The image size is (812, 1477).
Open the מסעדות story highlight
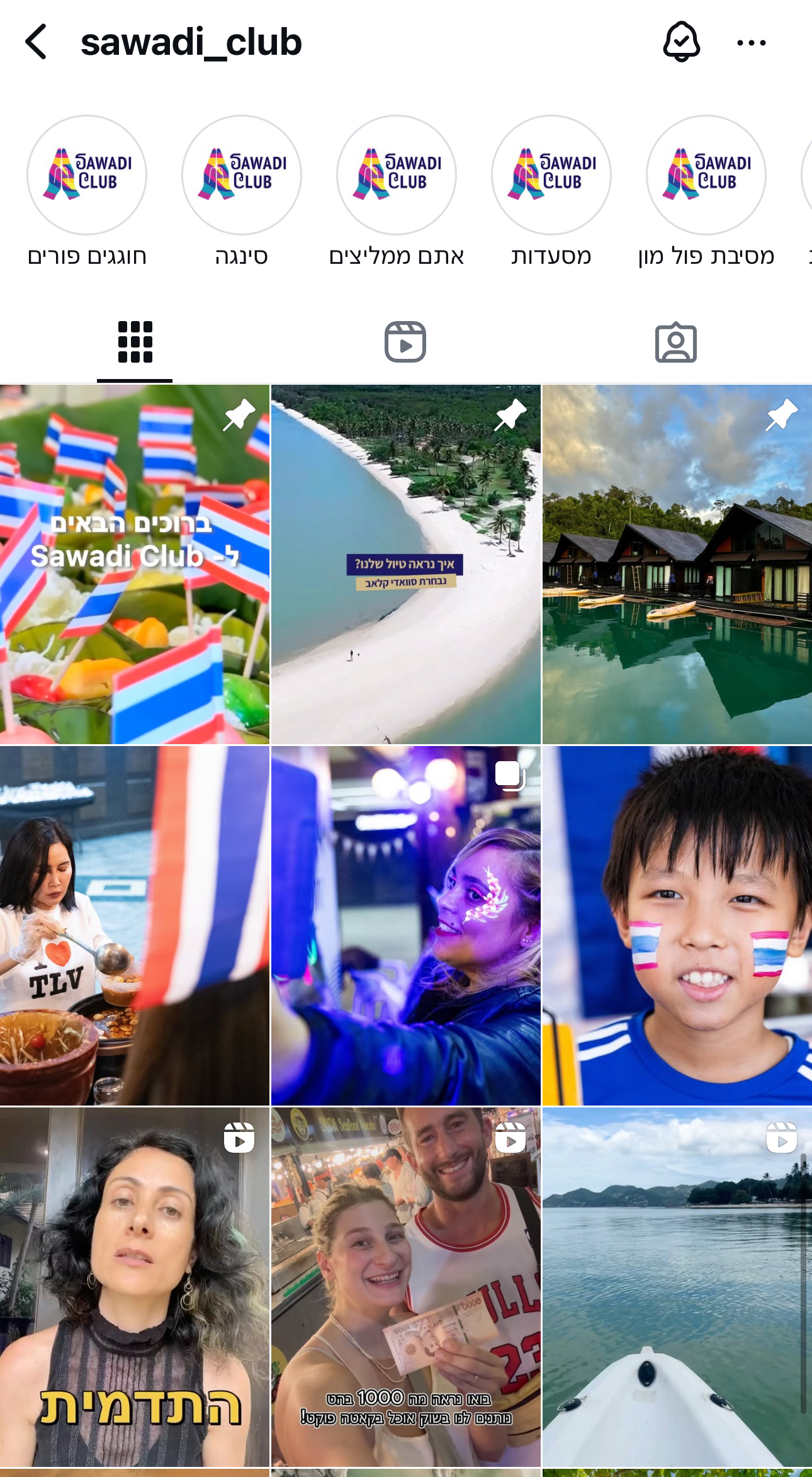551,175
